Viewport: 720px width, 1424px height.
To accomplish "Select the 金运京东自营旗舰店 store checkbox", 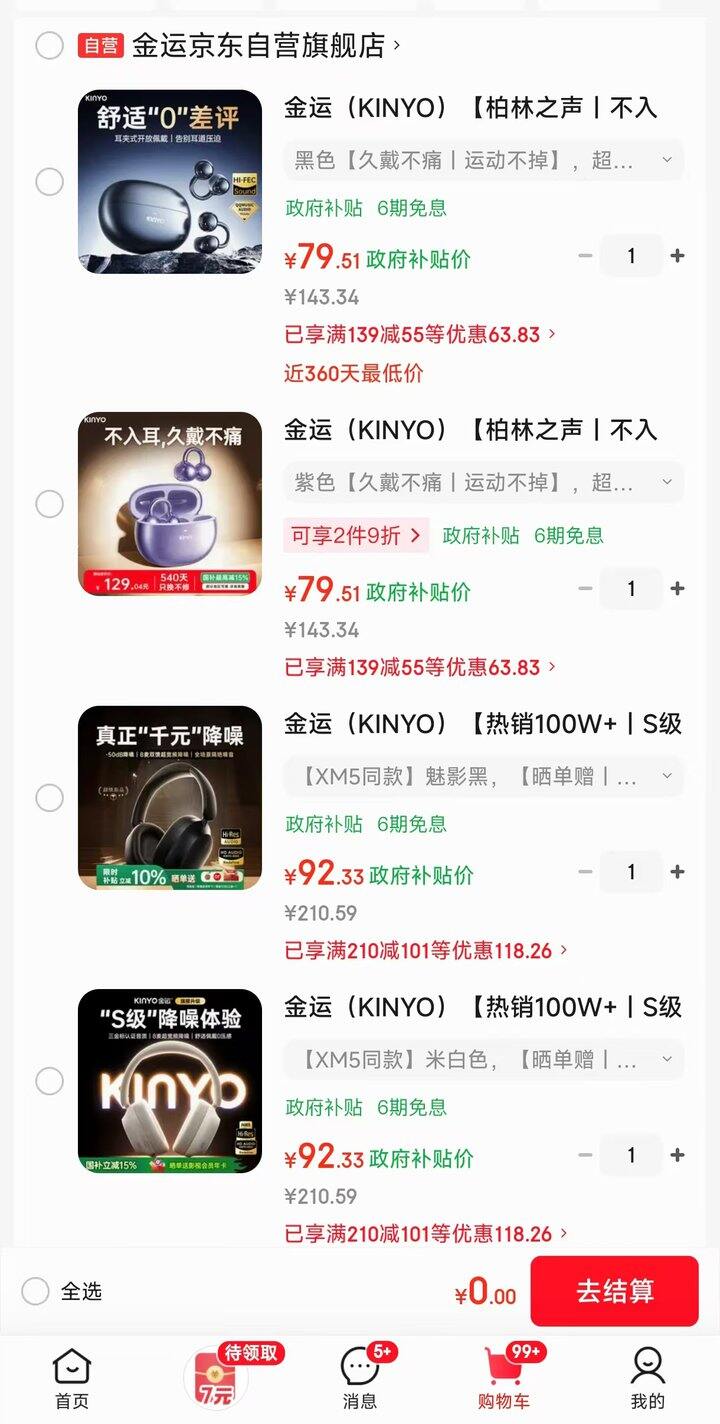I will click(49, 45).
